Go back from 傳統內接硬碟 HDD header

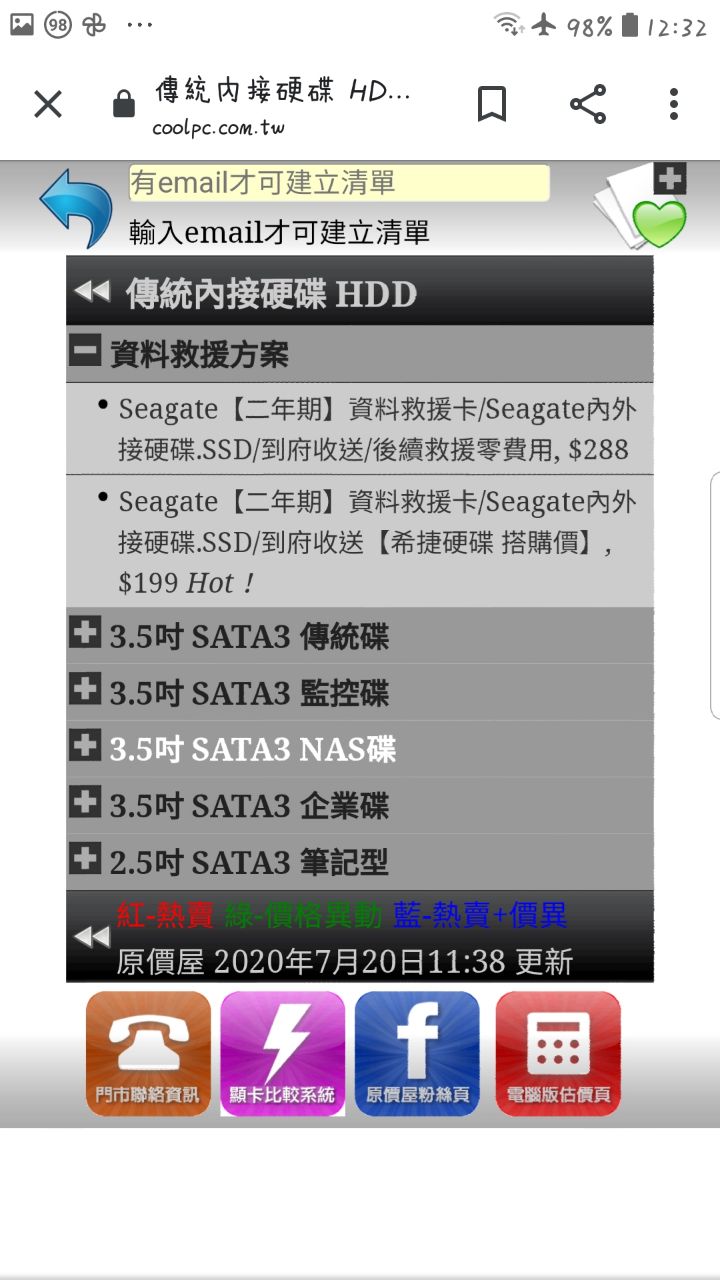[x=91, y=292]
